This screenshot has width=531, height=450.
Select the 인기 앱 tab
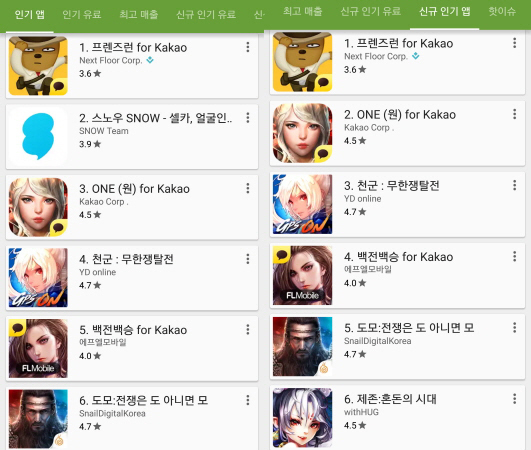tap(29, 14)
